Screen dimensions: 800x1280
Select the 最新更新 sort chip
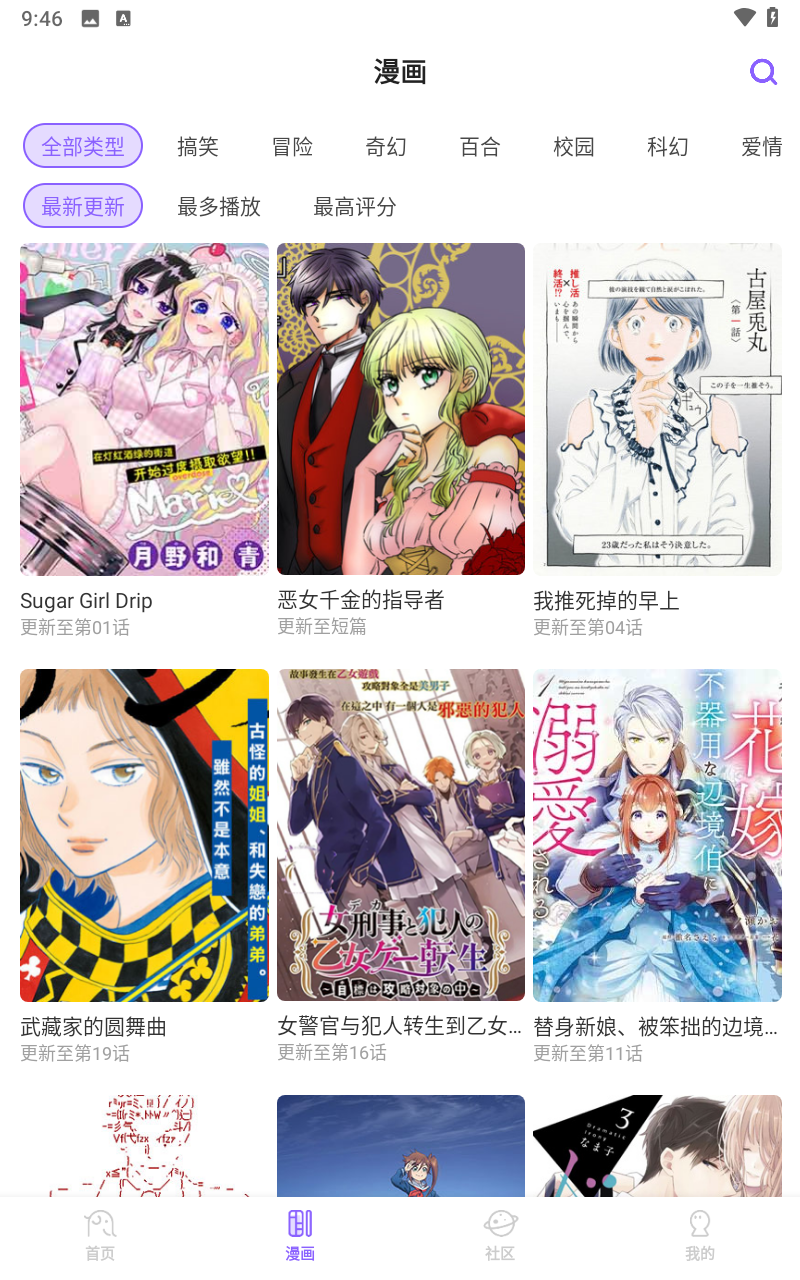tap(83, 207)
